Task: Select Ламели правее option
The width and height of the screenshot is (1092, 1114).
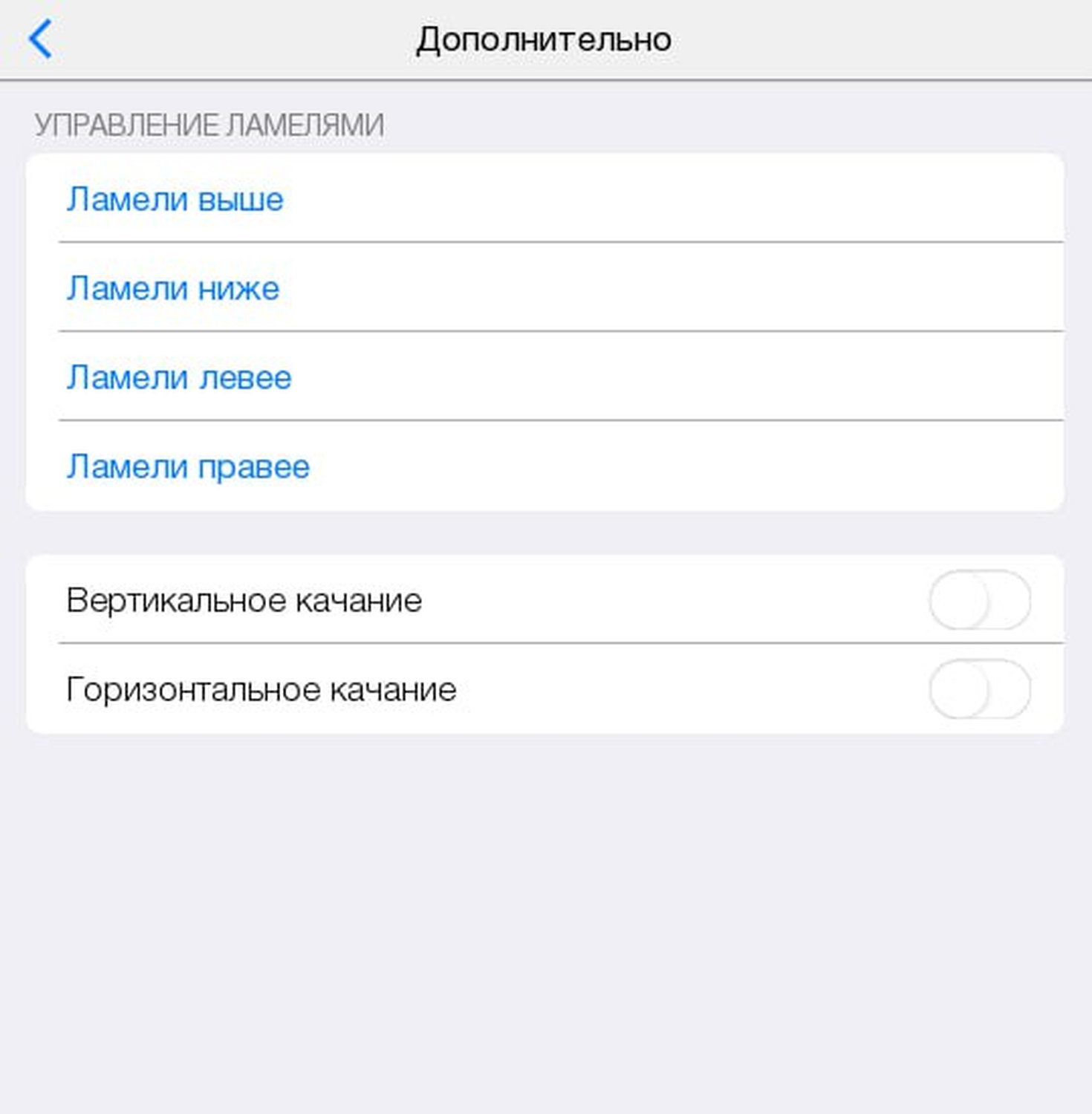Action: pyautogui.click(x=188, y=466)
